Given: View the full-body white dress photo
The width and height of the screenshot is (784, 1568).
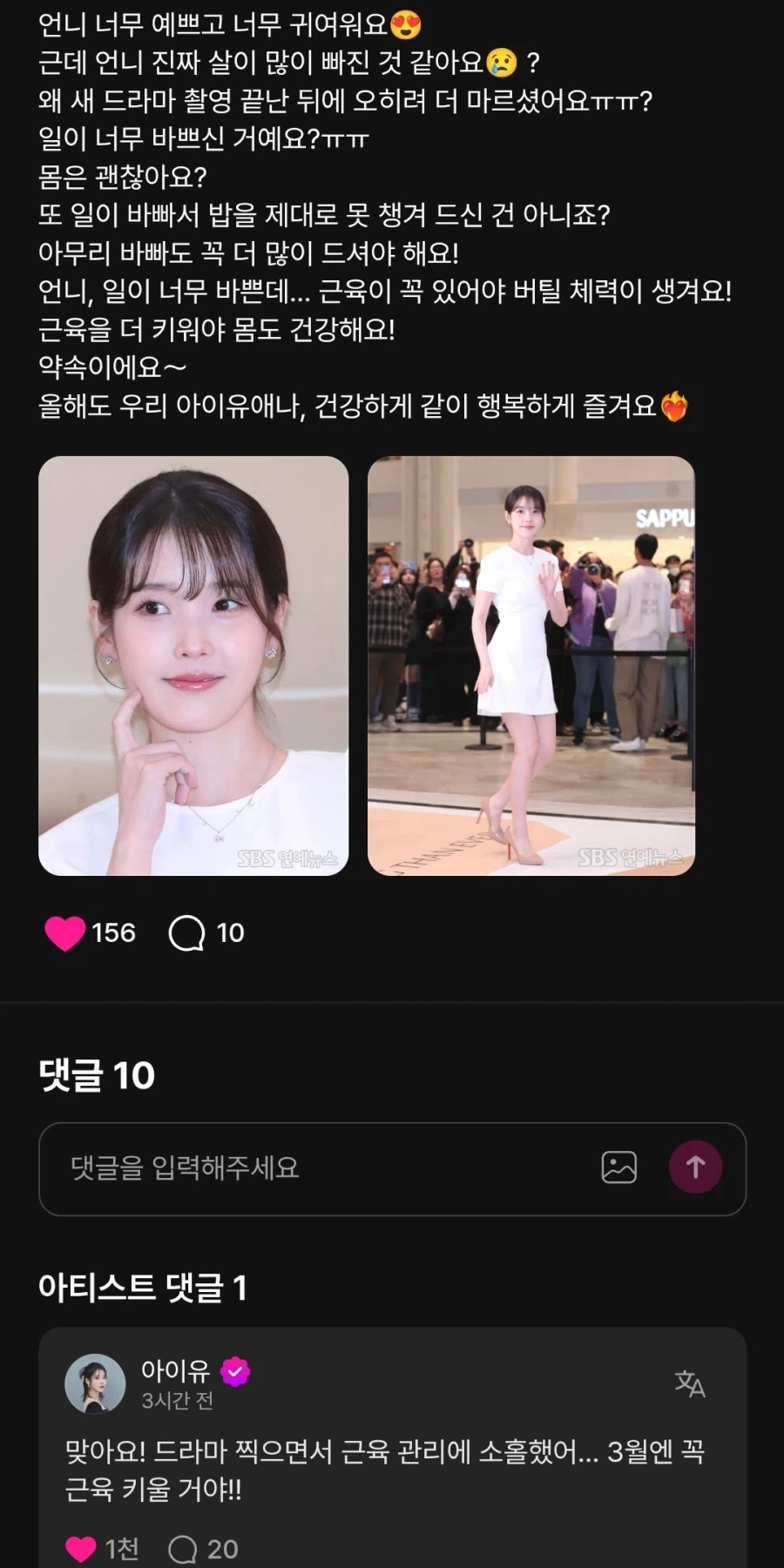Looking at the screenshot, I should pyautogui.click(x=534, y=666).
